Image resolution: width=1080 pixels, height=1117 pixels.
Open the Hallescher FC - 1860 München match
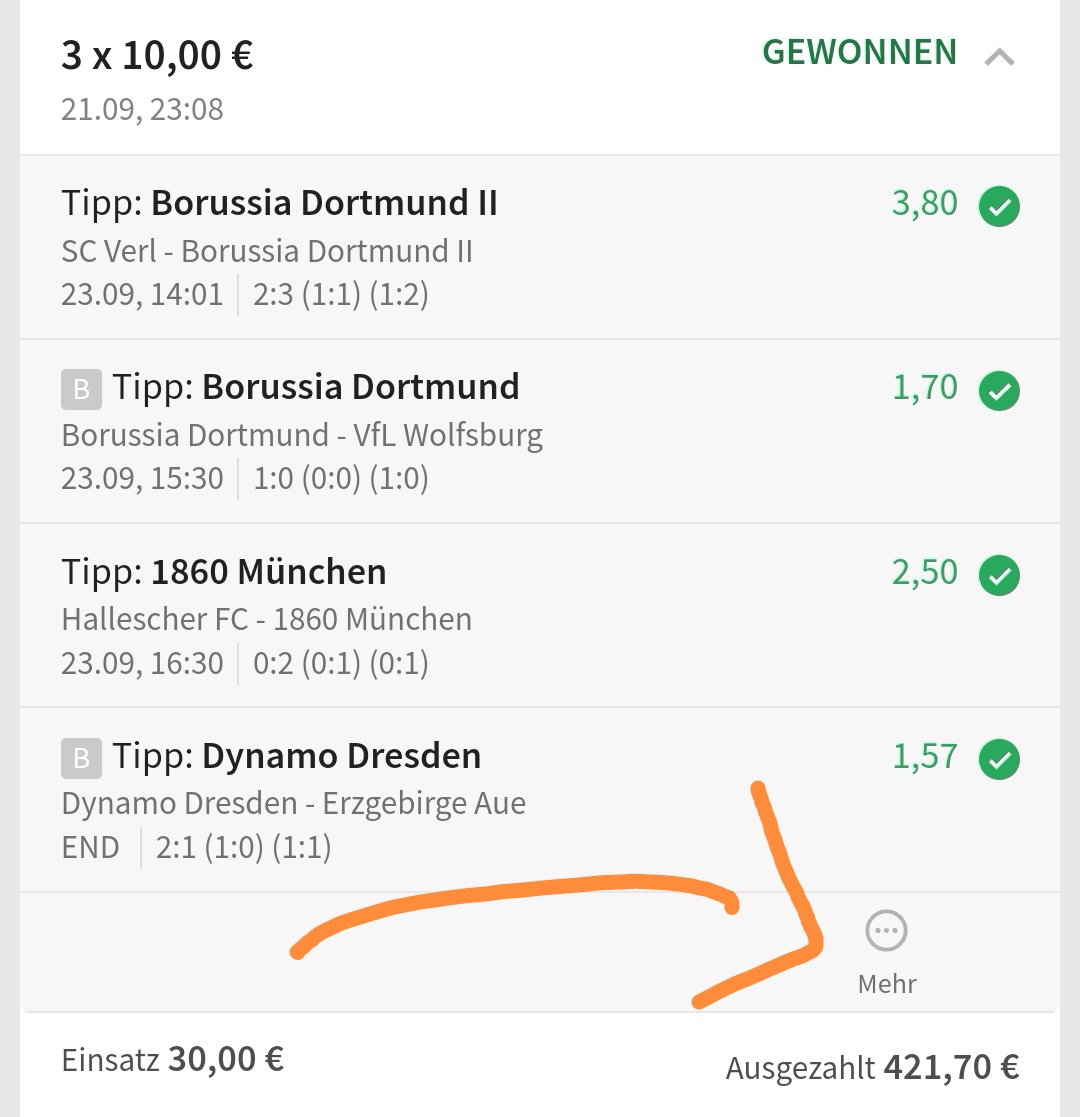(x=267, y=619)
